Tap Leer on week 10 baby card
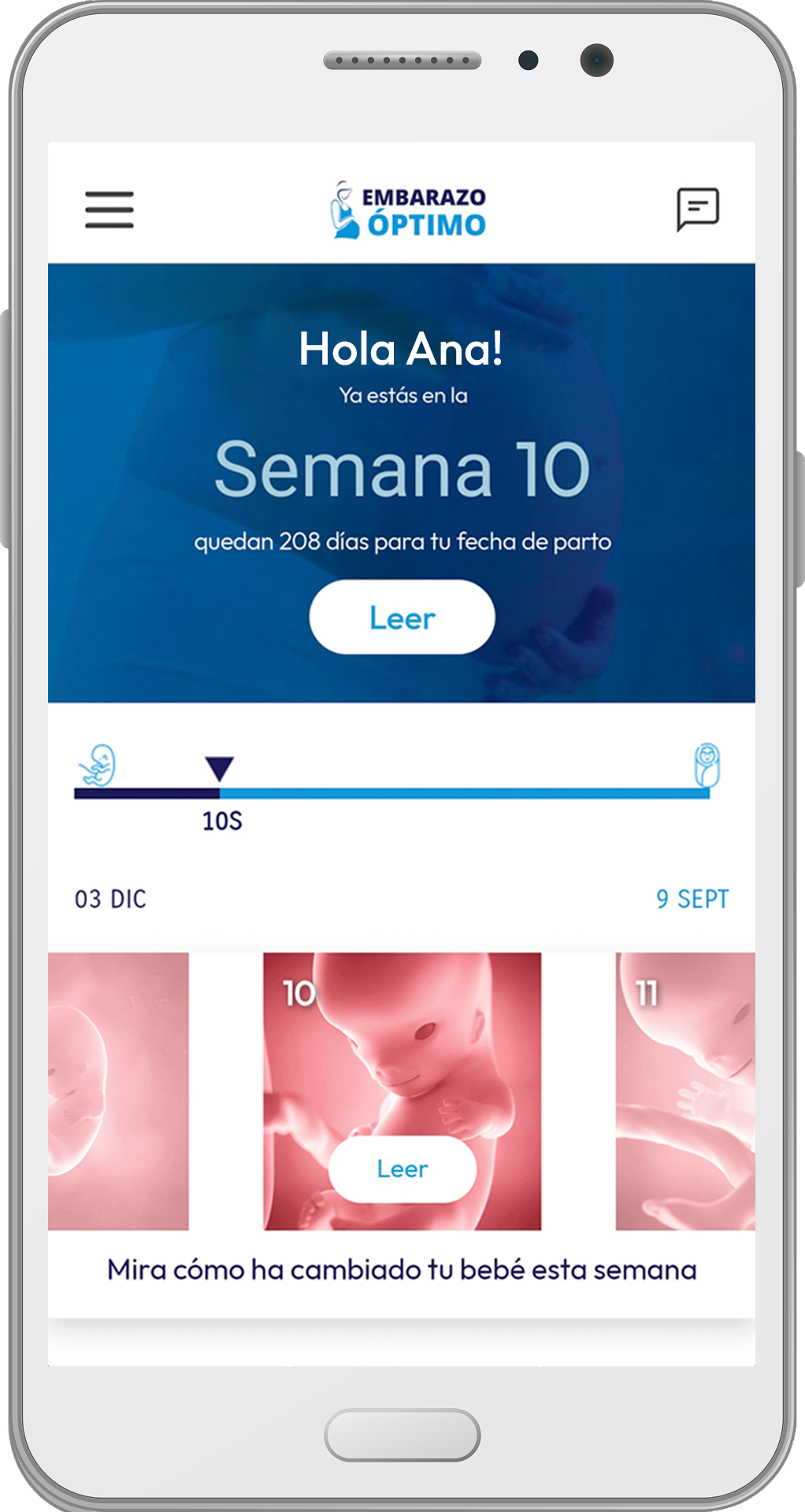The image size is (805, 1512). (402, 1169)
